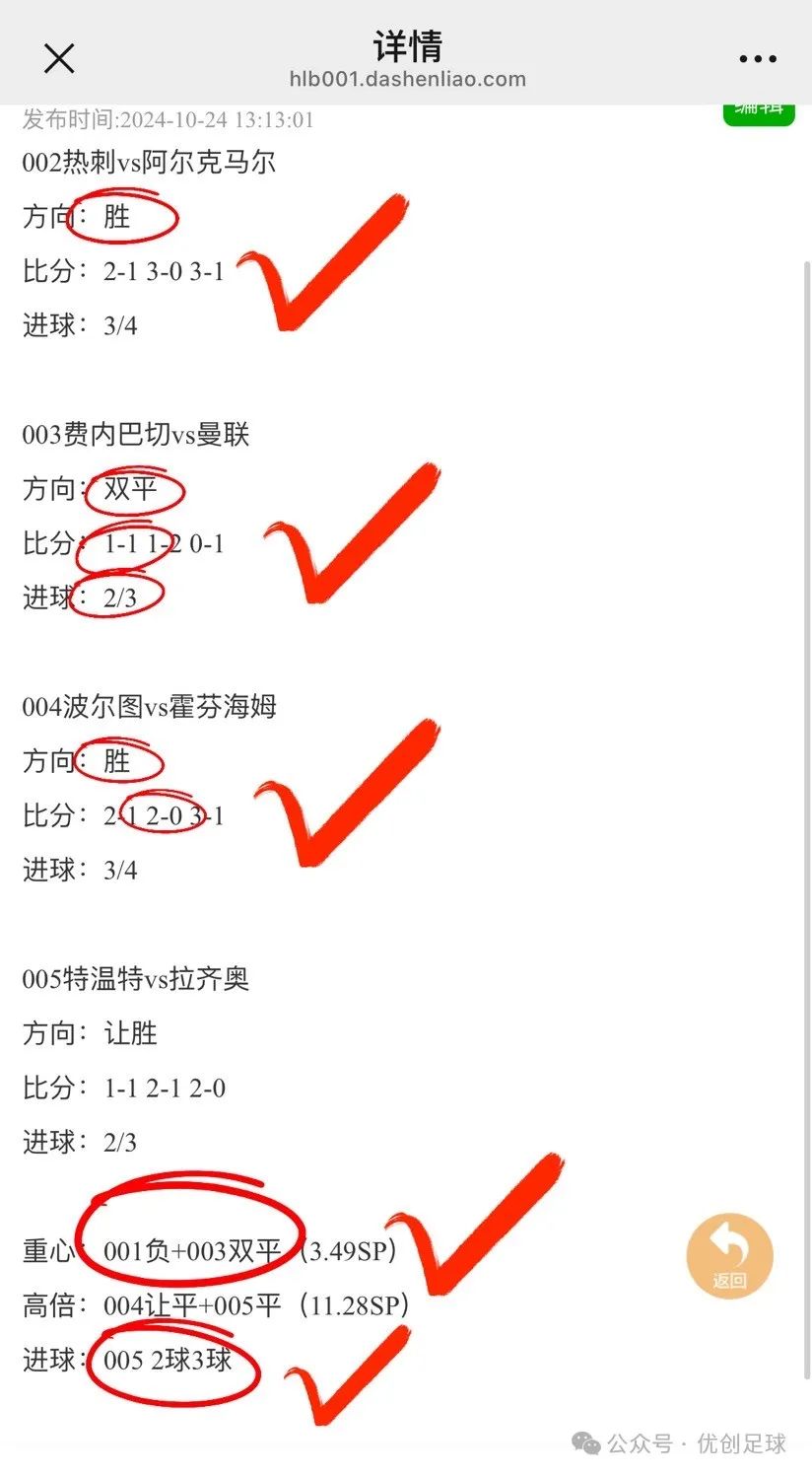Tap the green 编辑 button
The image size is (812, 1476).
point(759,112)
